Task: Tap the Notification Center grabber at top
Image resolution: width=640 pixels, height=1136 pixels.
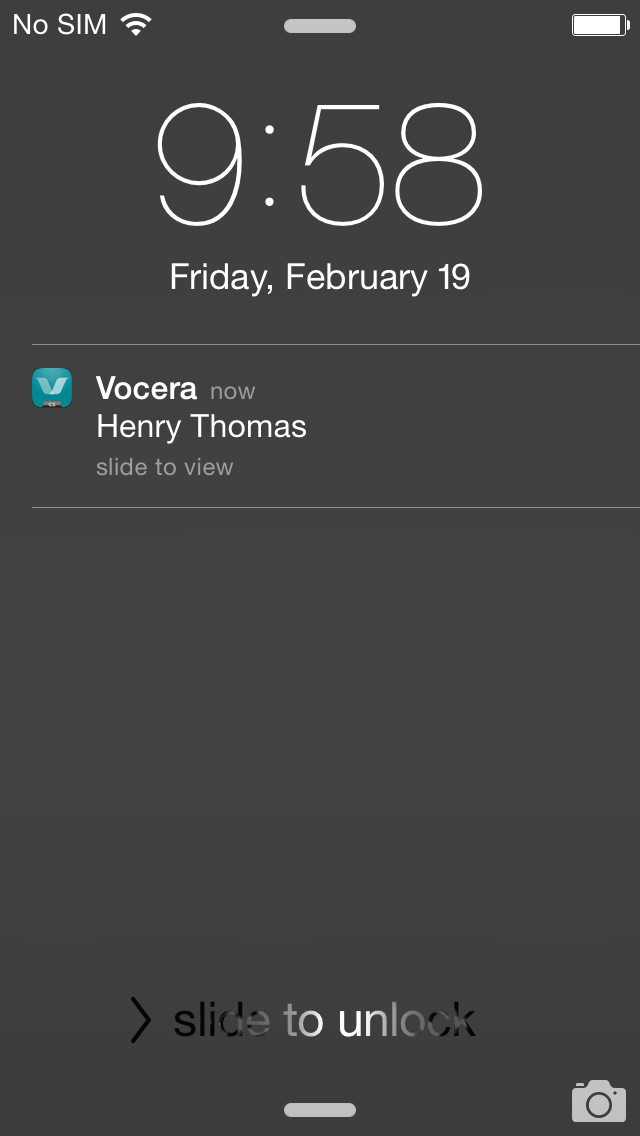Action: pyautogui.click(x=320, y=26)
